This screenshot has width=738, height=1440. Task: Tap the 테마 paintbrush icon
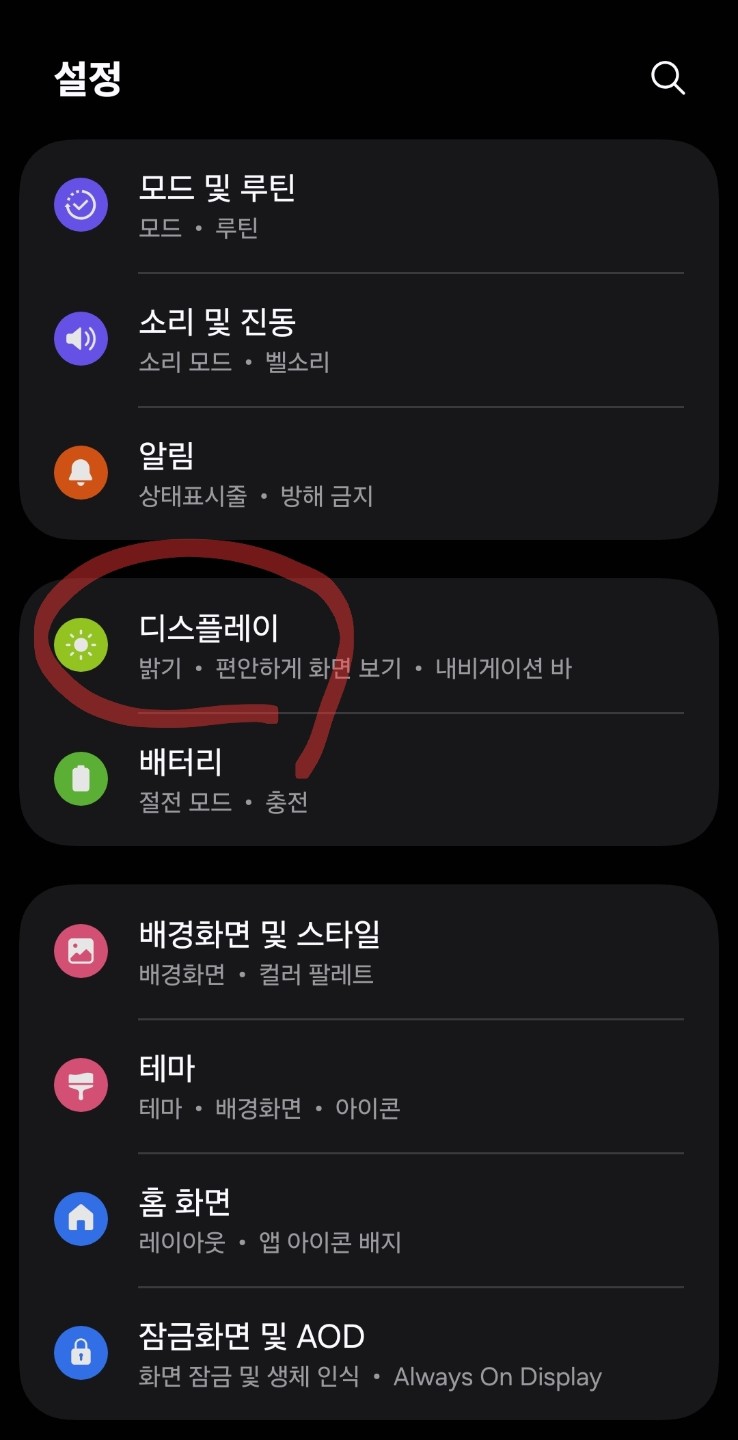point(81,1083)
